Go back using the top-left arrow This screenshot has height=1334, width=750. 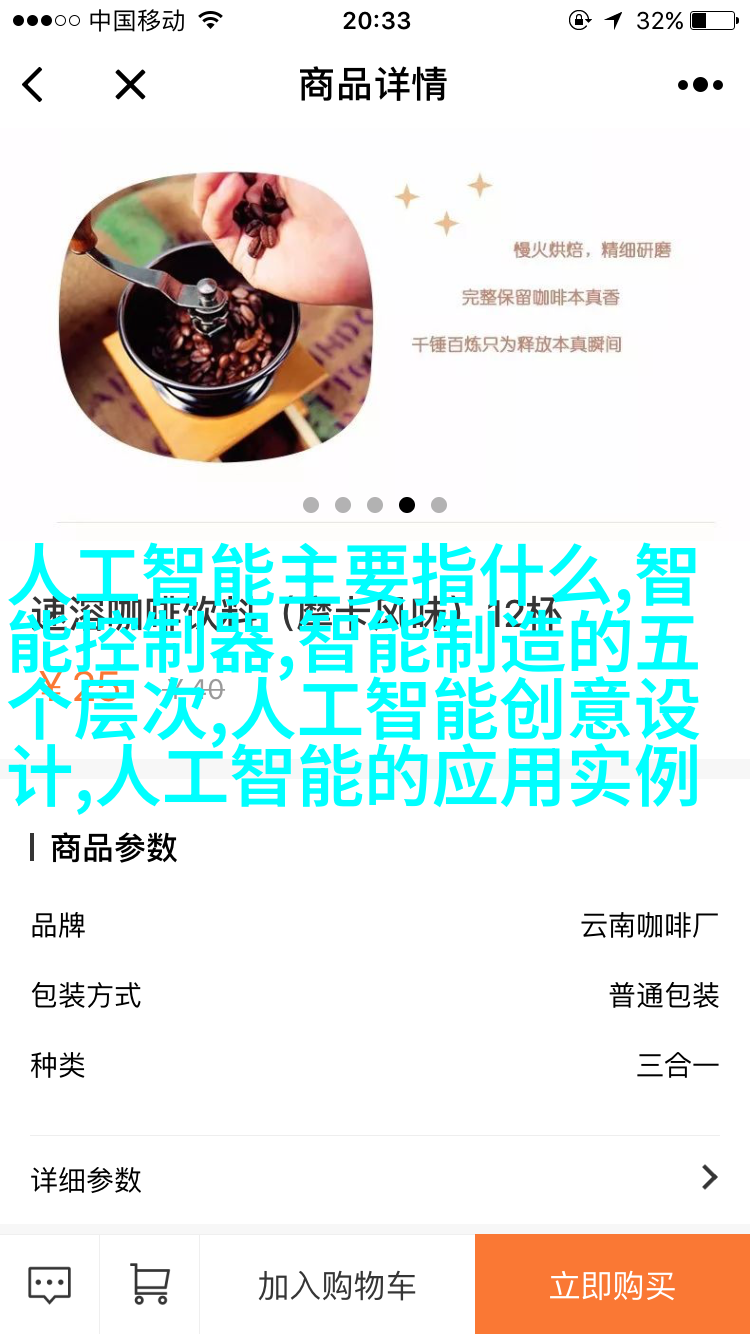(33, 85)
